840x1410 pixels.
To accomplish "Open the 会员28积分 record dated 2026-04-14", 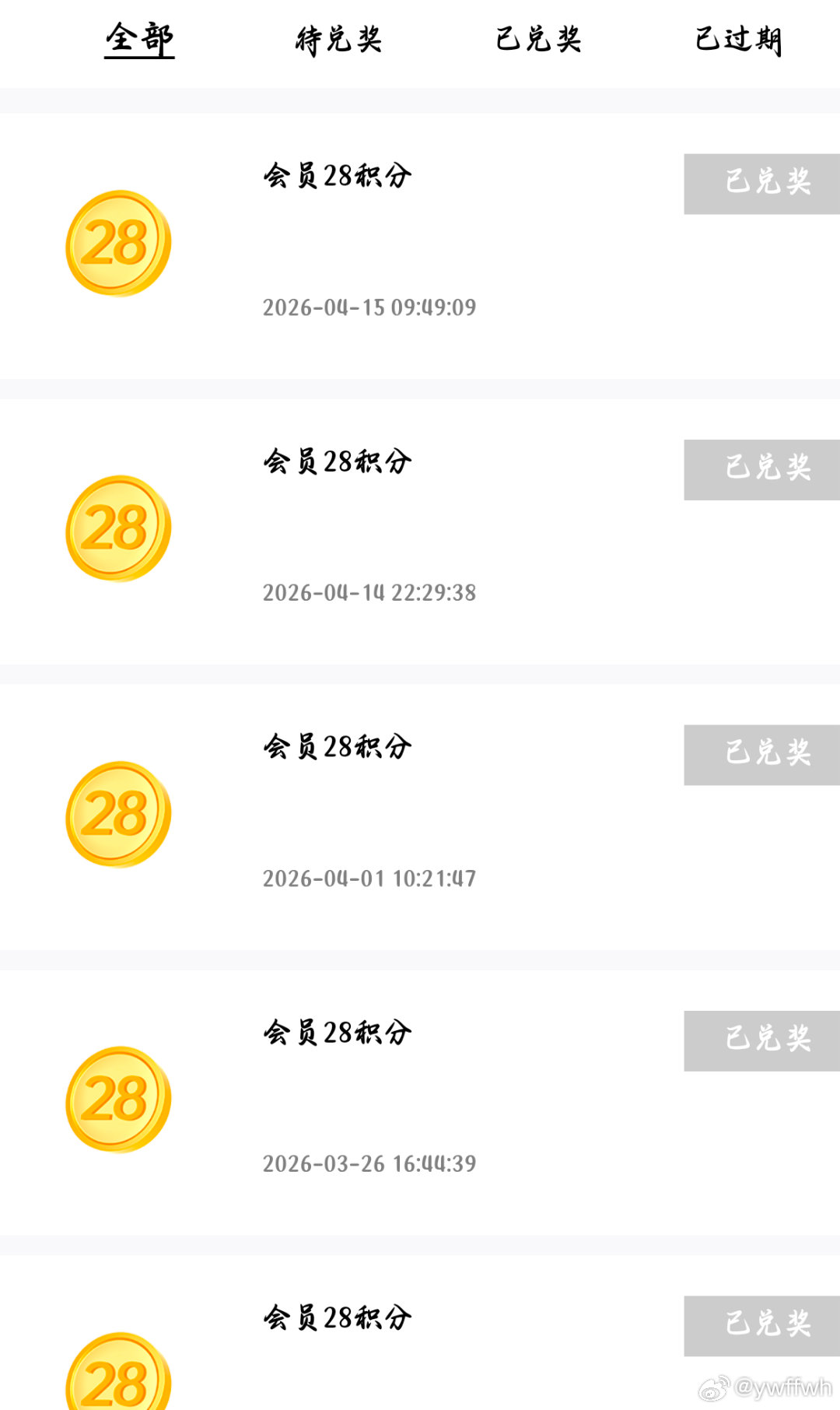I will [338, 461].
